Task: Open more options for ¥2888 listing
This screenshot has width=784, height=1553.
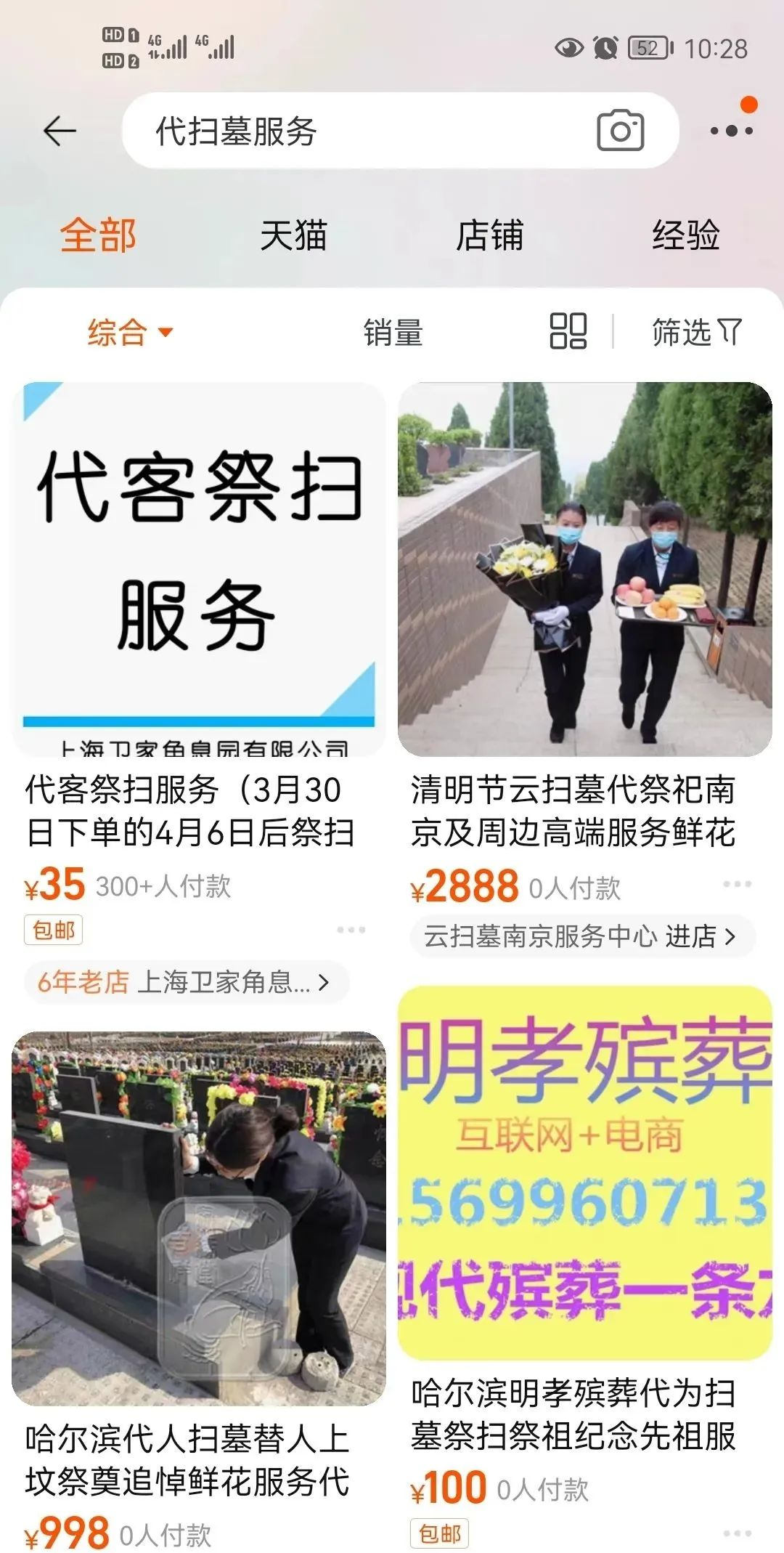Action: pyautogui.click(x=737, y=885)
